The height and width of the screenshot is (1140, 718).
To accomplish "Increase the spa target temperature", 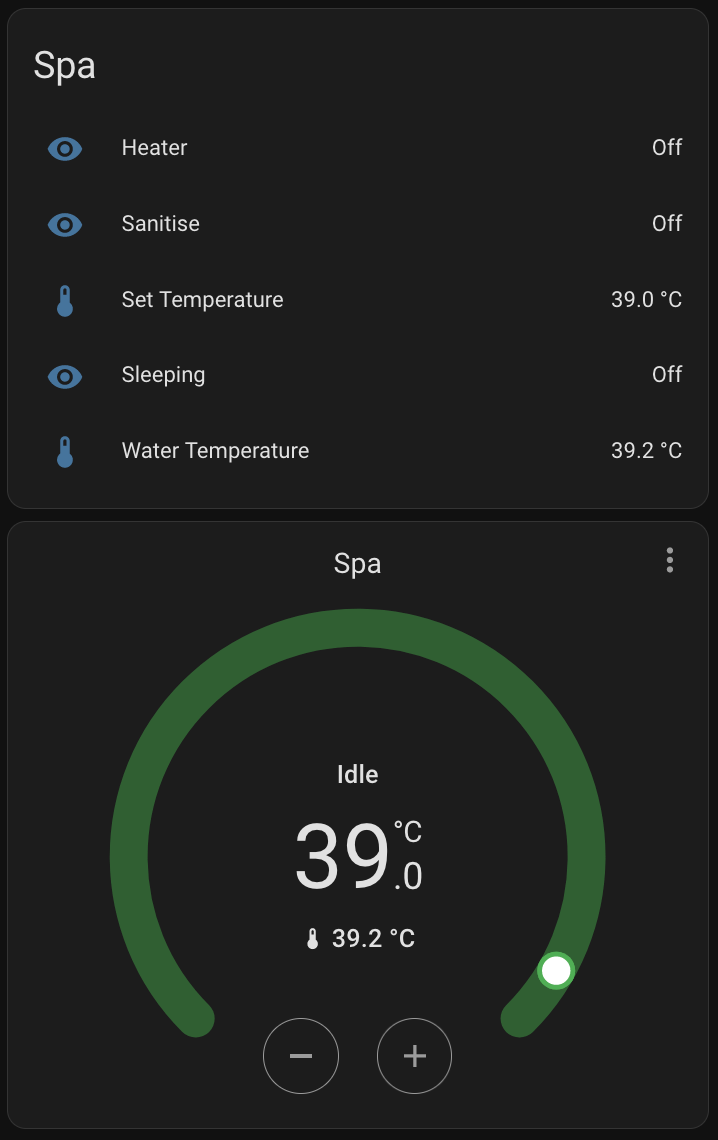I will pos(415,1056).
